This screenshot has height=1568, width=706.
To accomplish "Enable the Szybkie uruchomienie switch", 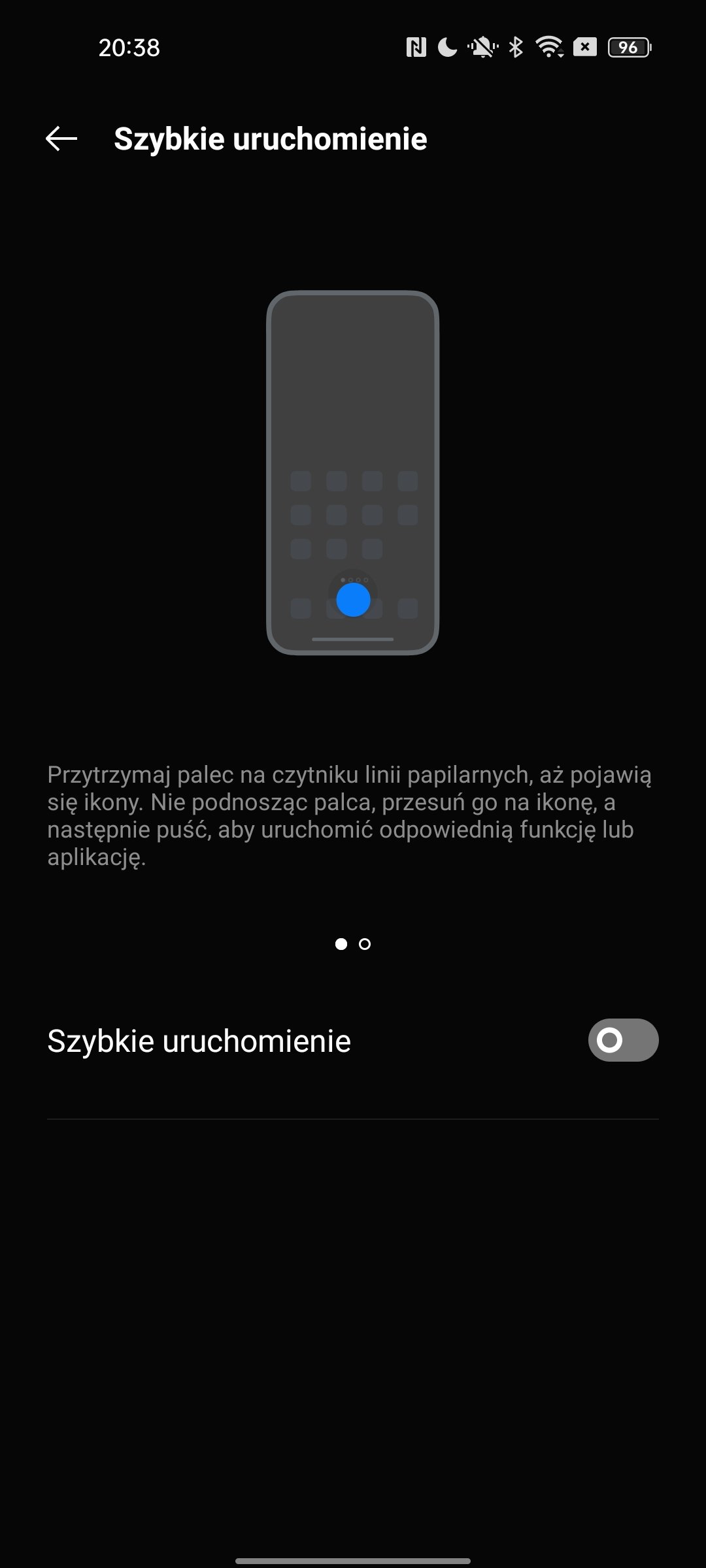I will click(623, 1040).
